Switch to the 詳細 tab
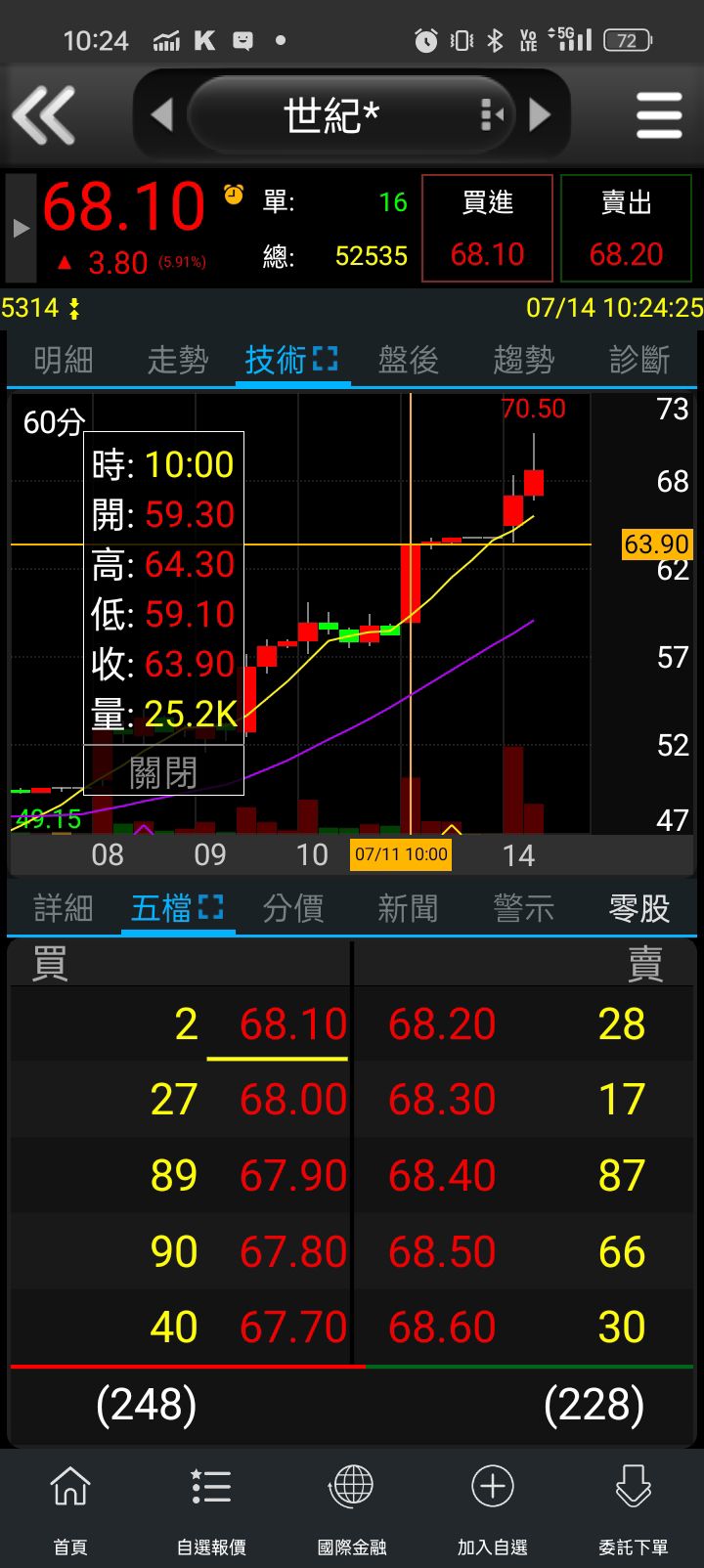 click(64, 909)
